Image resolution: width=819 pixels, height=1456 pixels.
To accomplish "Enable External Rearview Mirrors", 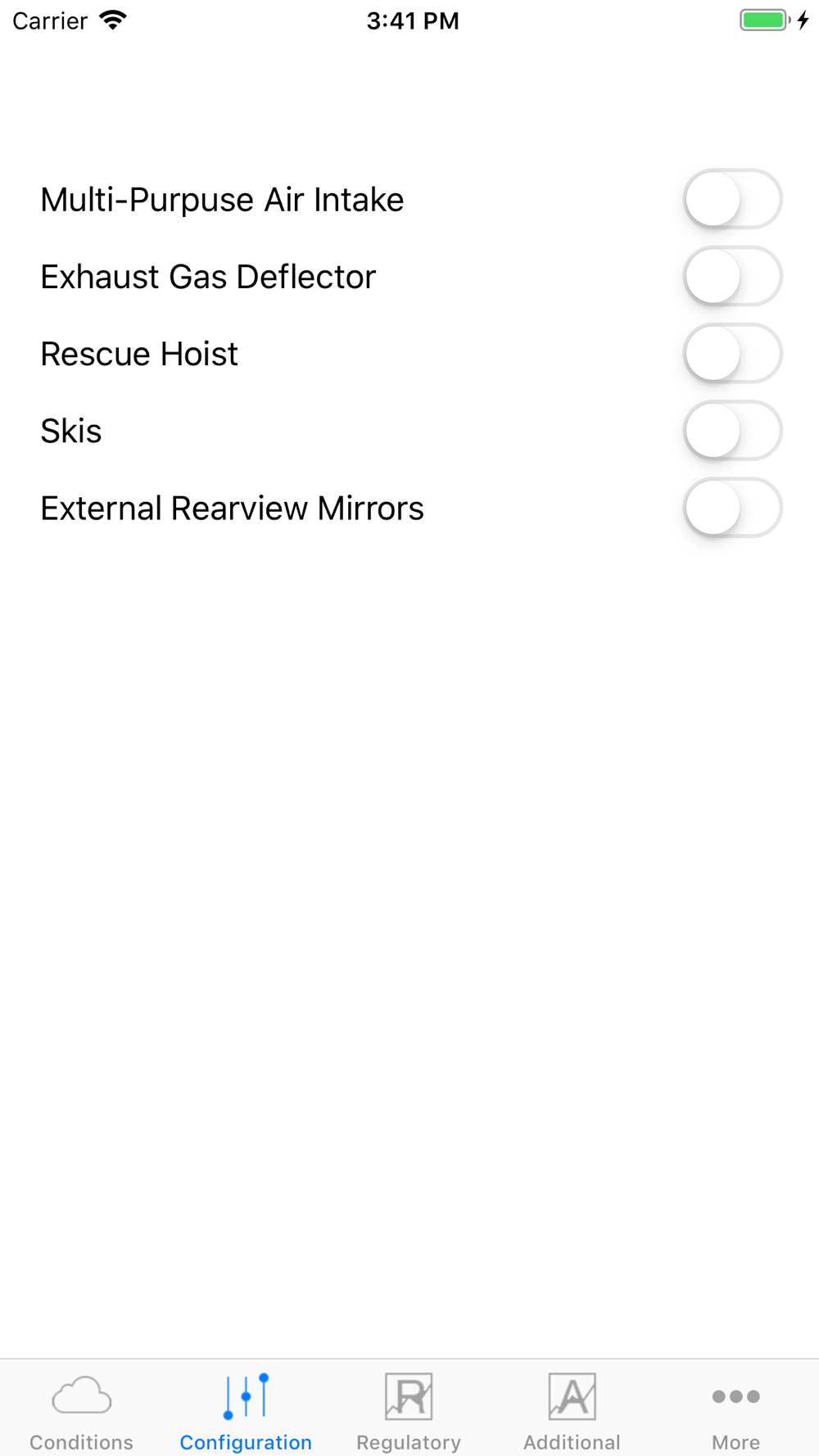I will click(x=732, y=508).
